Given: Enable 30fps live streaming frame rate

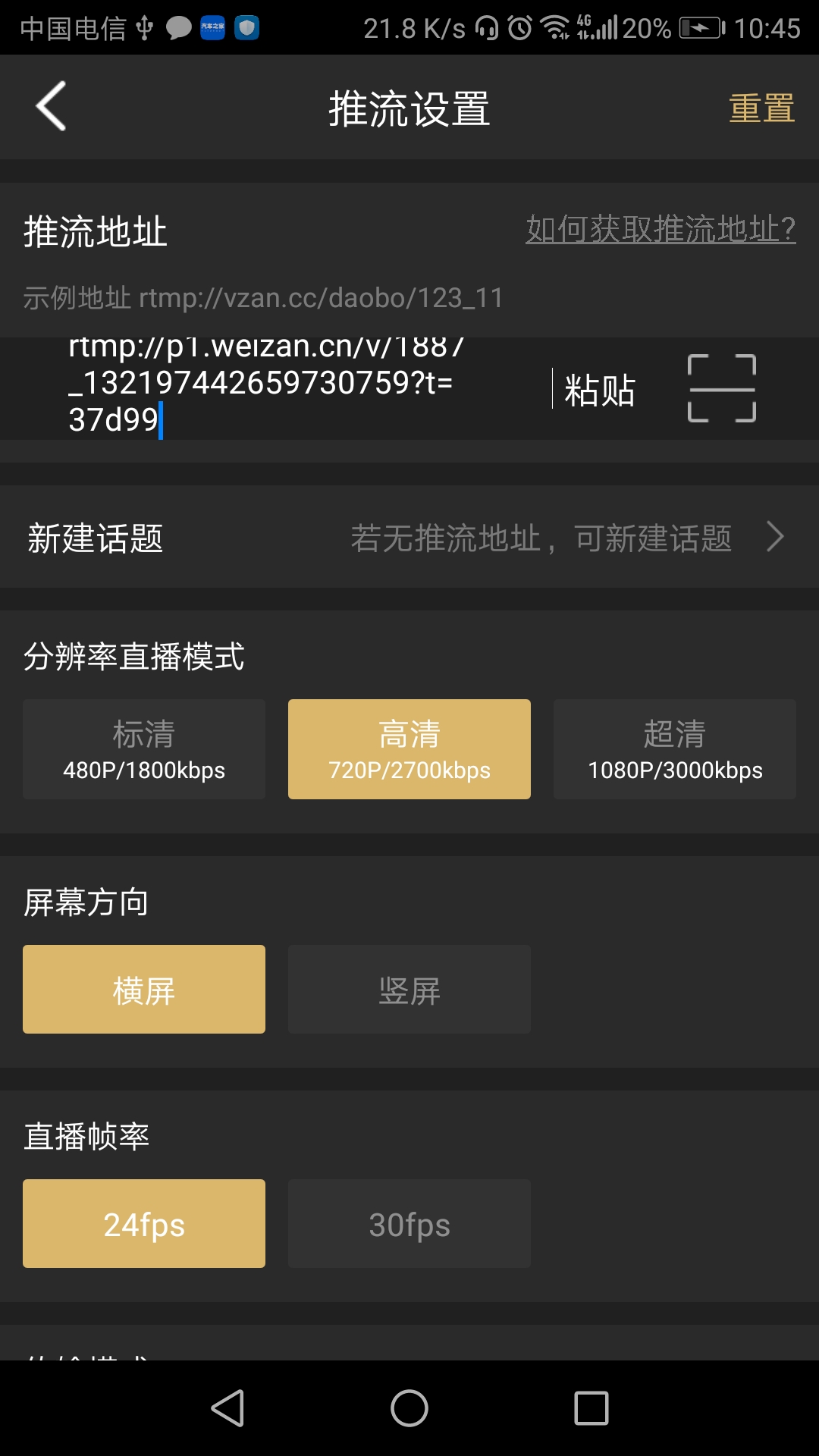Looking at the screenshot, I should click(409, 1223).
